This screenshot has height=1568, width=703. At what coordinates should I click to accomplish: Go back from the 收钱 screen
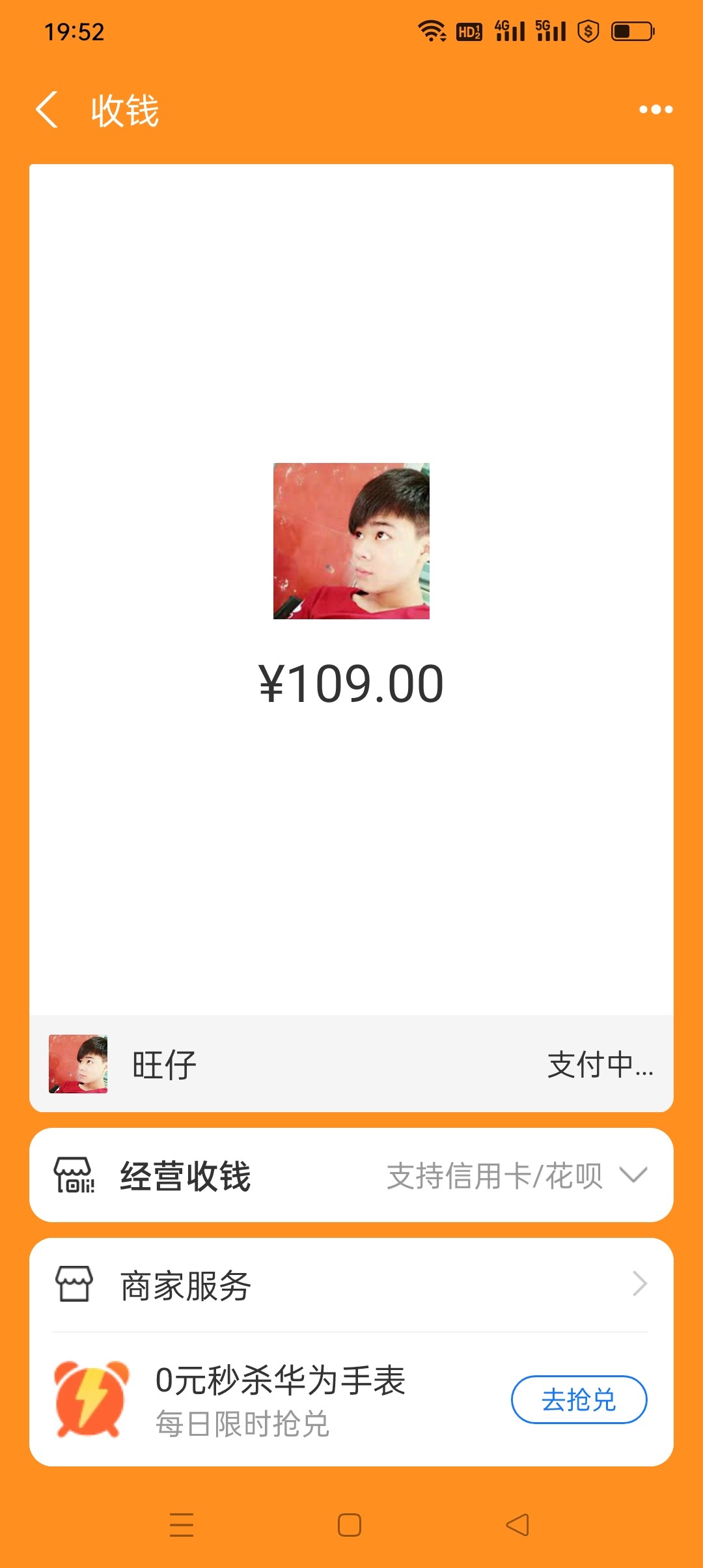pos(47,109)
